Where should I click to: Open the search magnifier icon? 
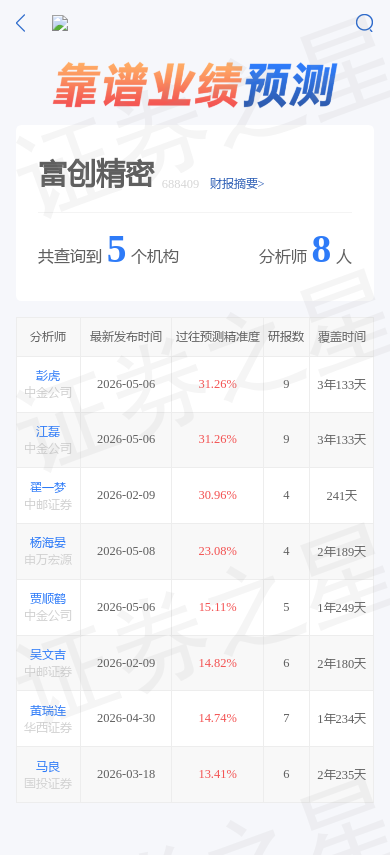click(x=364, y=23)
